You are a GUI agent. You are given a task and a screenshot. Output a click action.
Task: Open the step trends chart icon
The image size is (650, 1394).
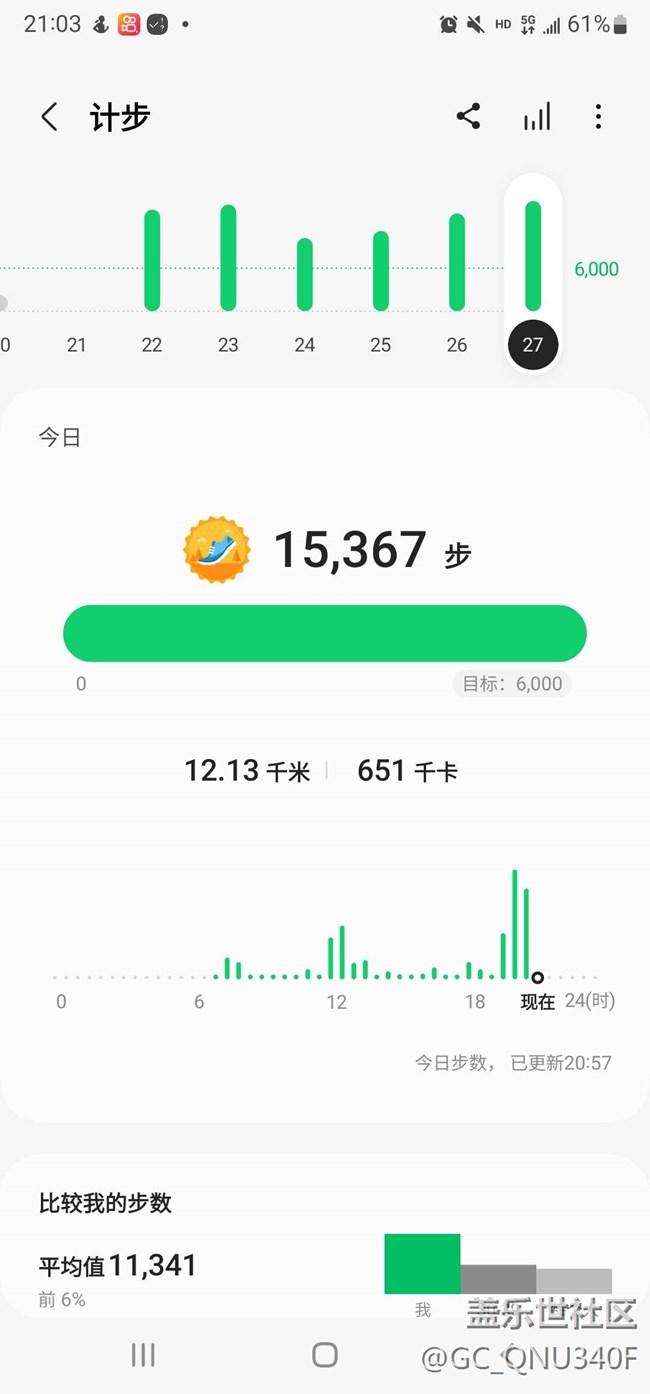pyautogui.click(x=537, y=118)
